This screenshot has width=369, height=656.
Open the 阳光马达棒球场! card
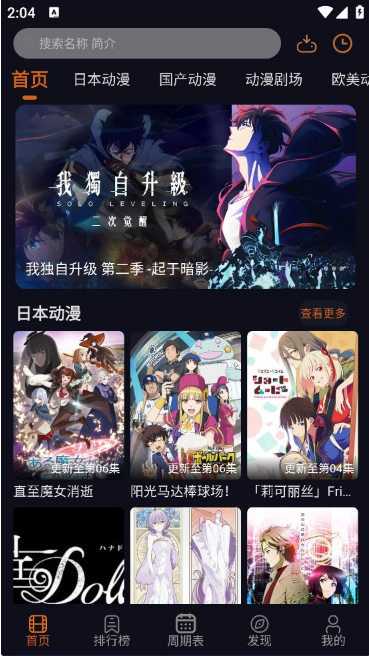pyautogui.click(x=185, y=415)
